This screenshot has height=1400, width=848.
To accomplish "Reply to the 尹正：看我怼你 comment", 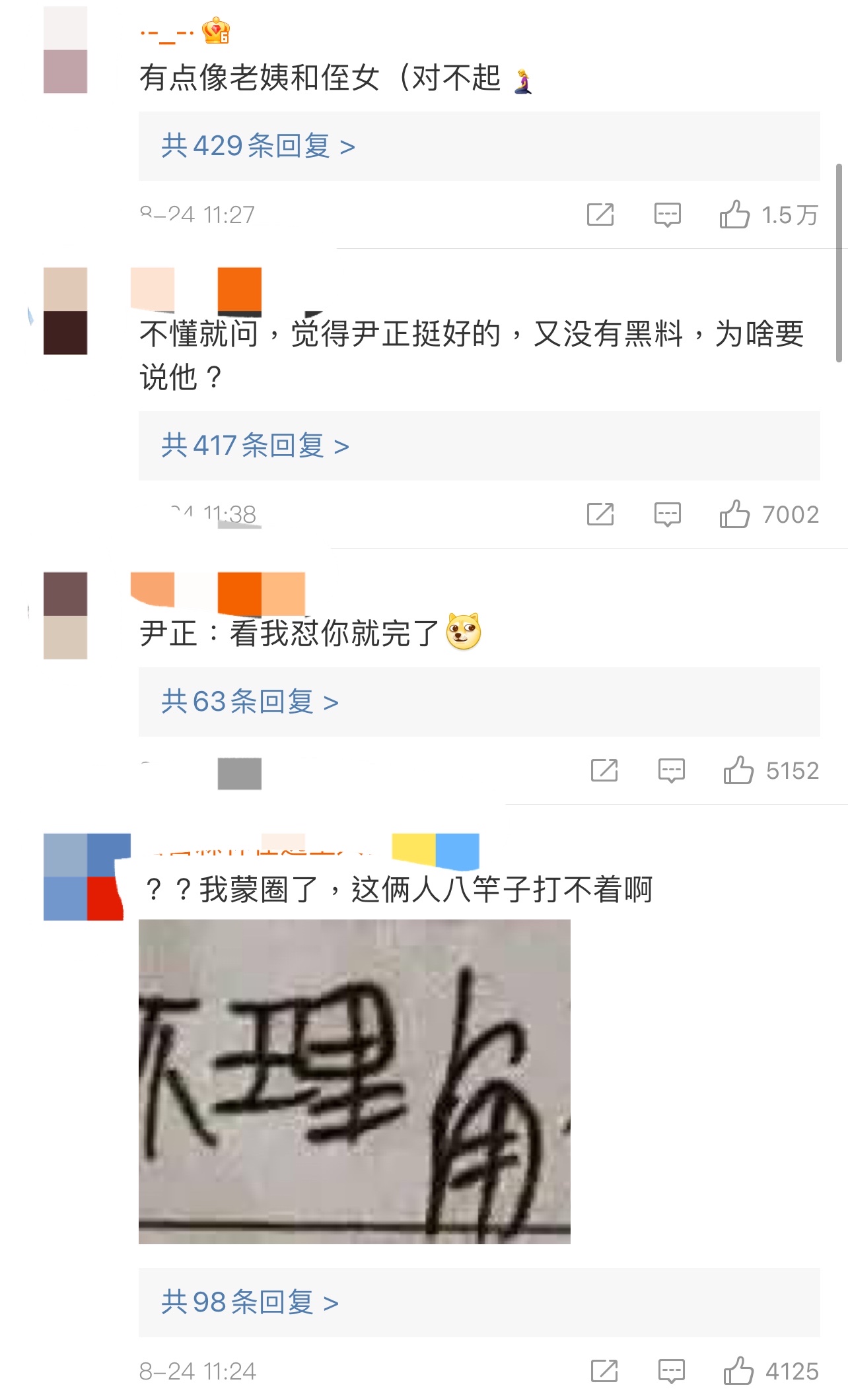I will [x=671, y=770].
